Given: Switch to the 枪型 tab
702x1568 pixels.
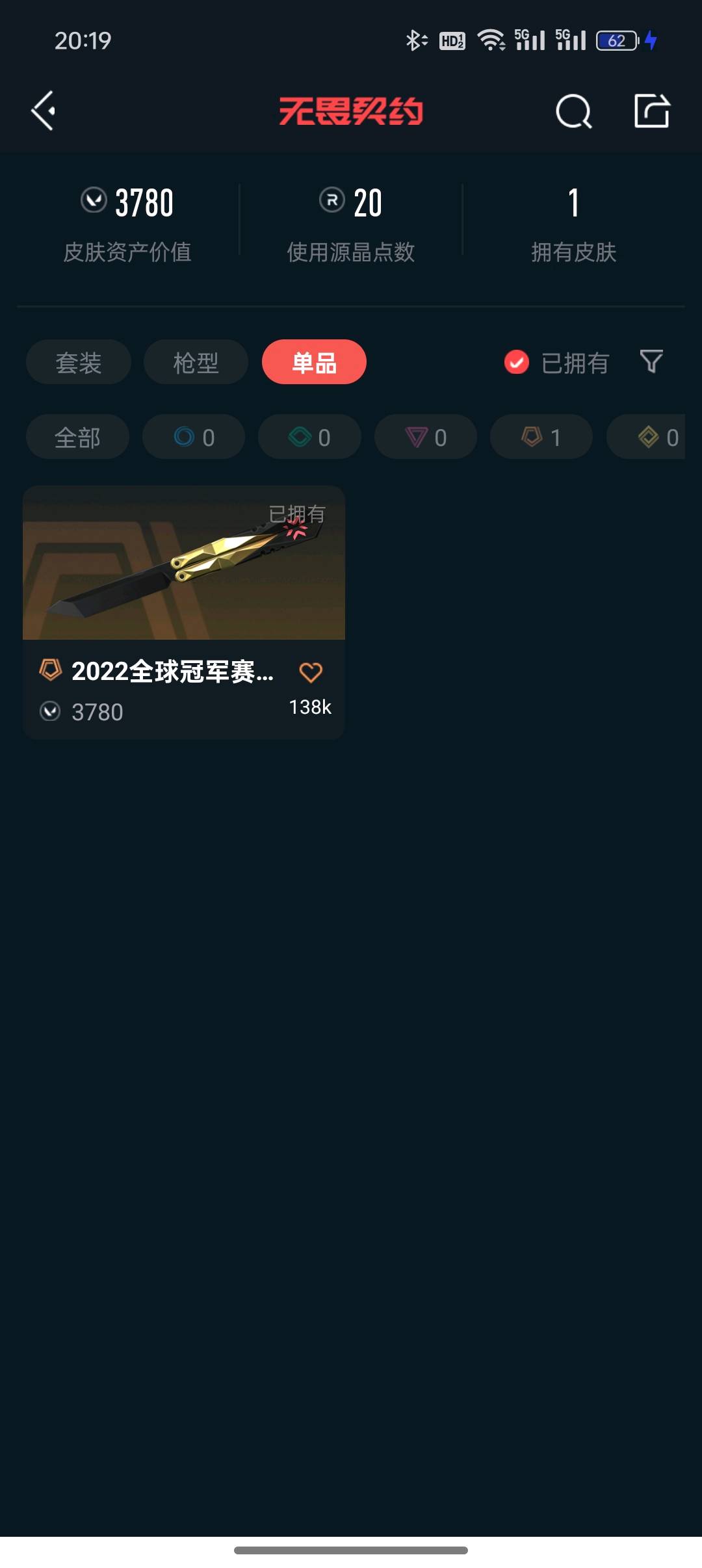Looking at the screenshot, I should [196, 362].
